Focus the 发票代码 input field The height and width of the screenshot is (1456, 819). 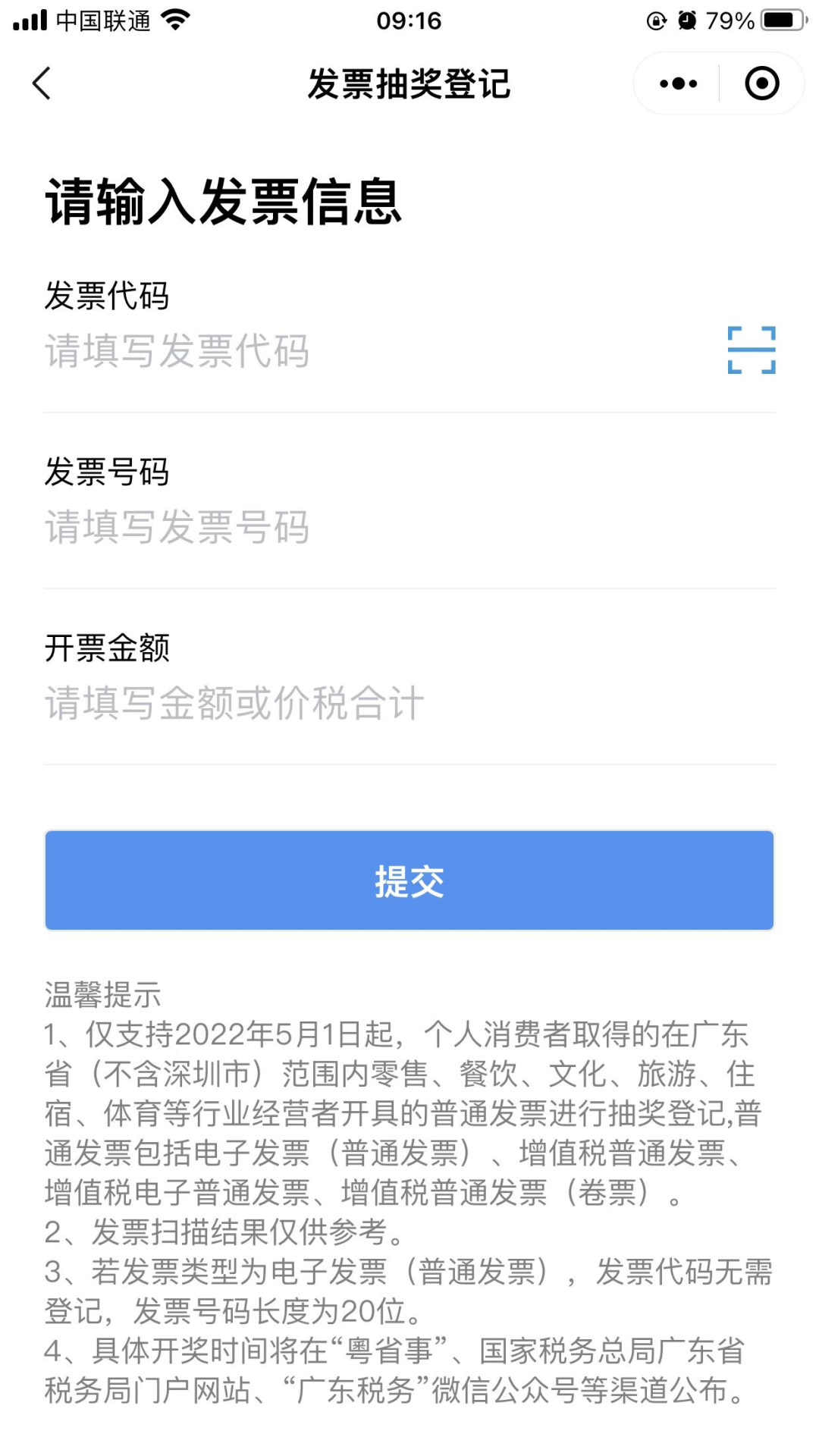pos(364,351)
